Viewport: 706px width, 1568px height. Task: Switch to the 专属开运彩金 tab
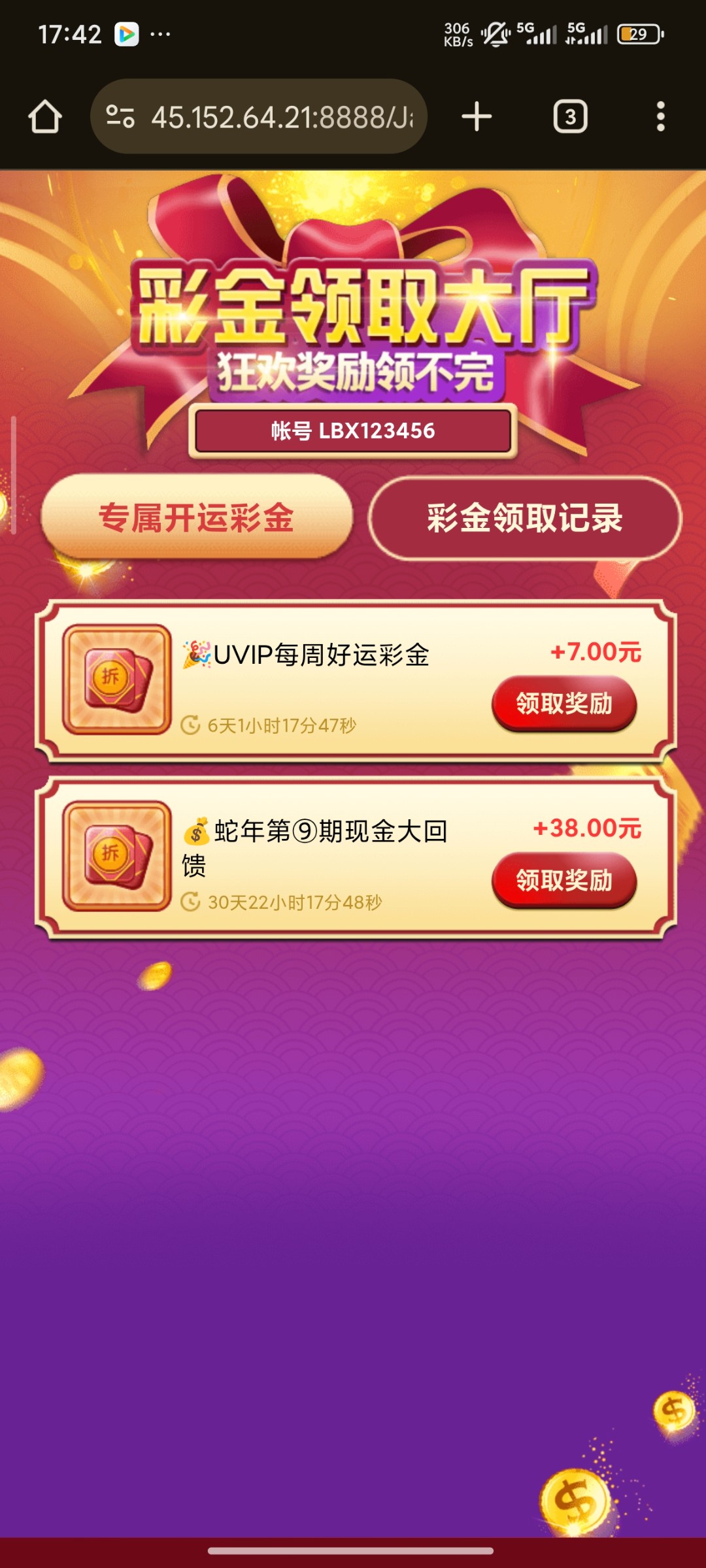pos(197,517)
